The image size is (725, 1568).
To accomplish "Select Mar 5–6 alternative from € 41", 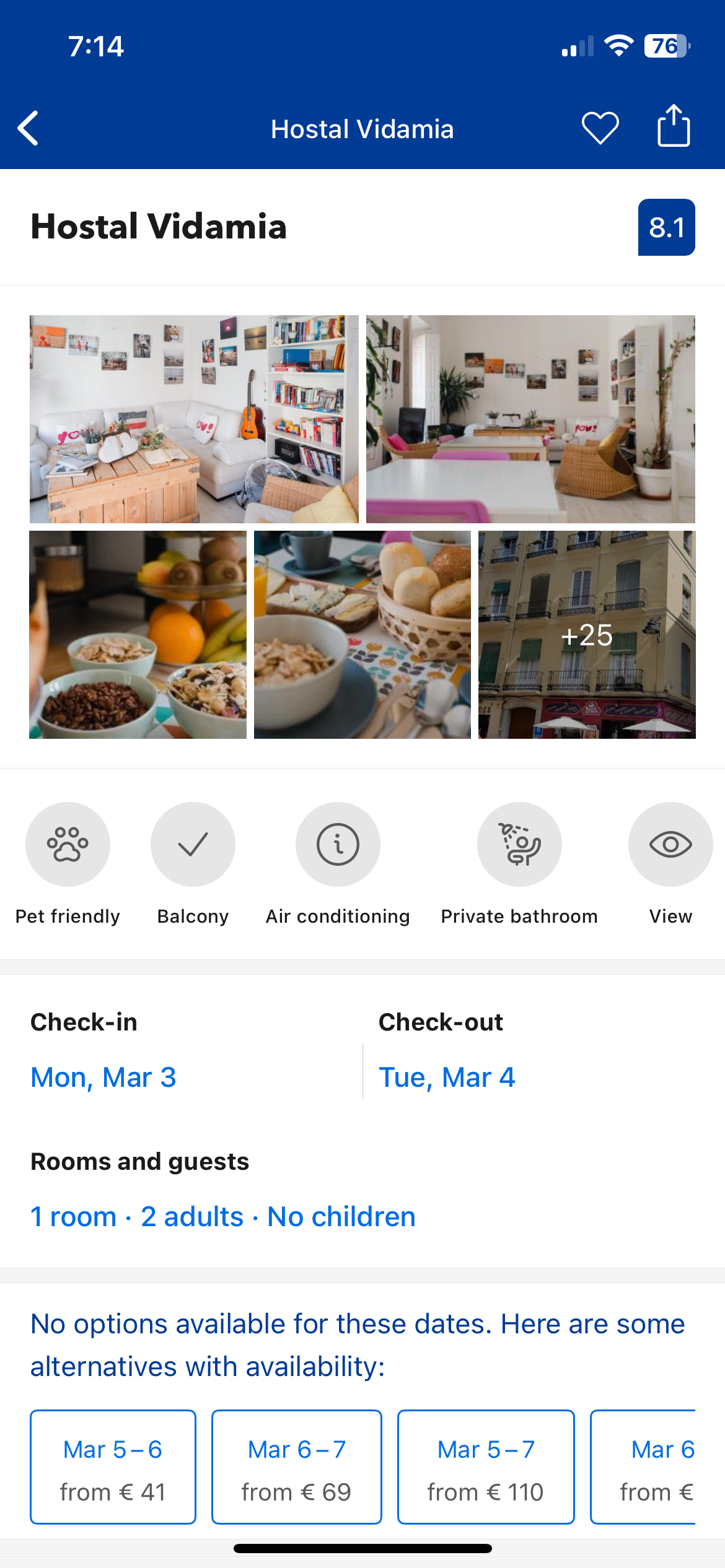I will click(x=113, y=1467).
